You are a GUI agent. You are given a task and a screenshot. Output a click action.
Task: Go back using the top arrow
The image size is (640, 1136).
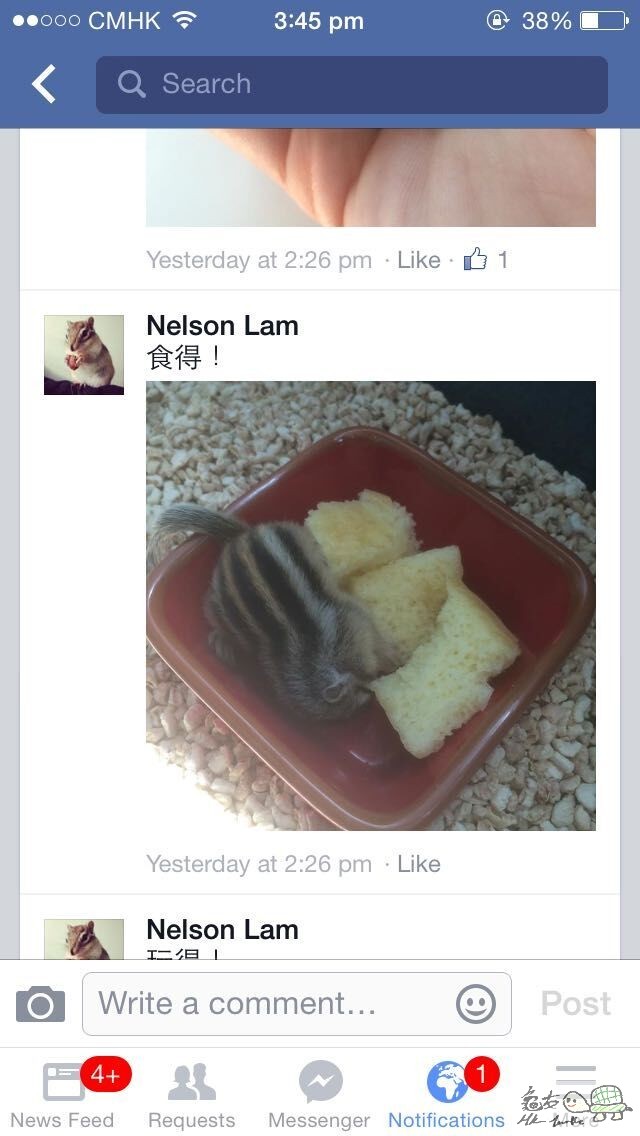(x=44, y=84)
